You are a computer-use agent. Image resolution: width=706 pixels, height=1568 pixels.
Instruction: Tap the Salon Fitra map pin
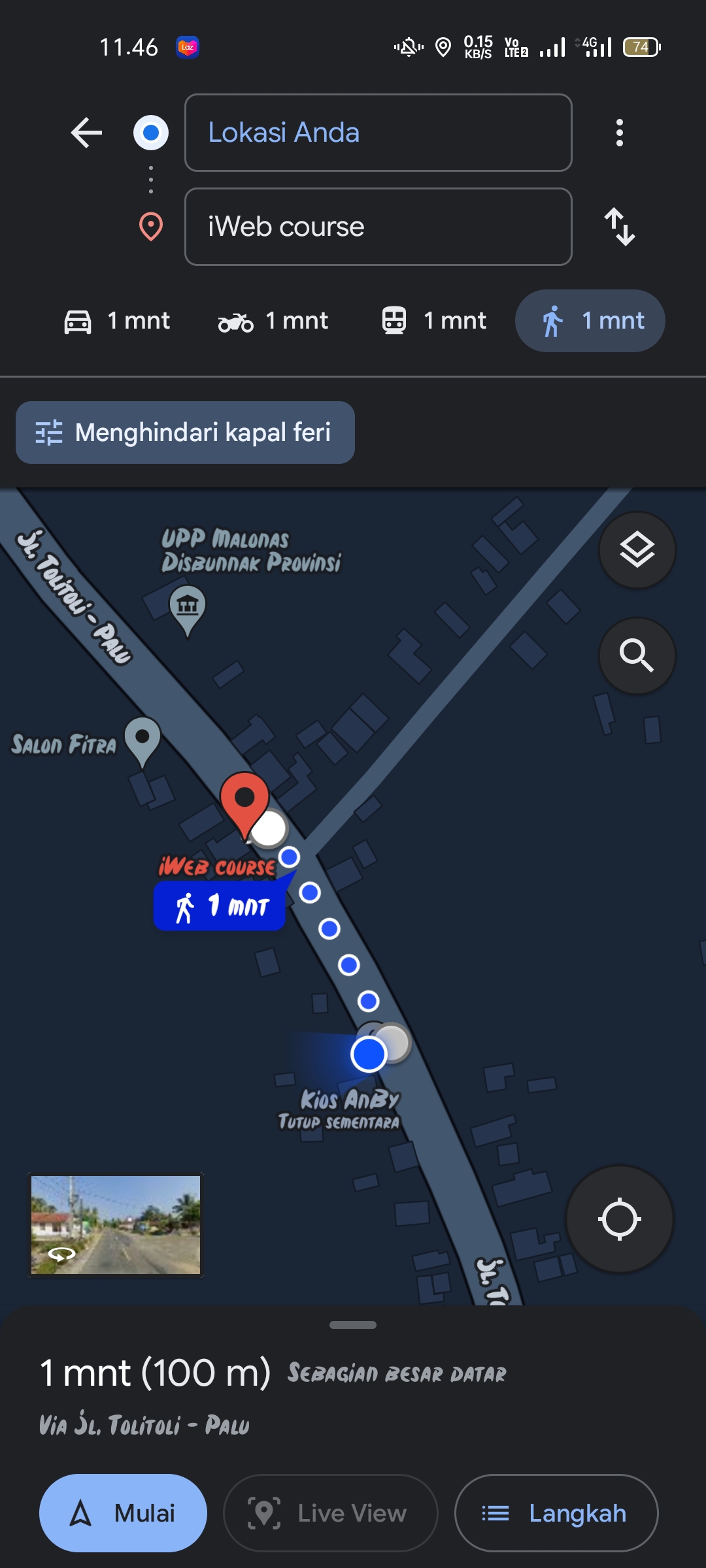pos(142,741)
